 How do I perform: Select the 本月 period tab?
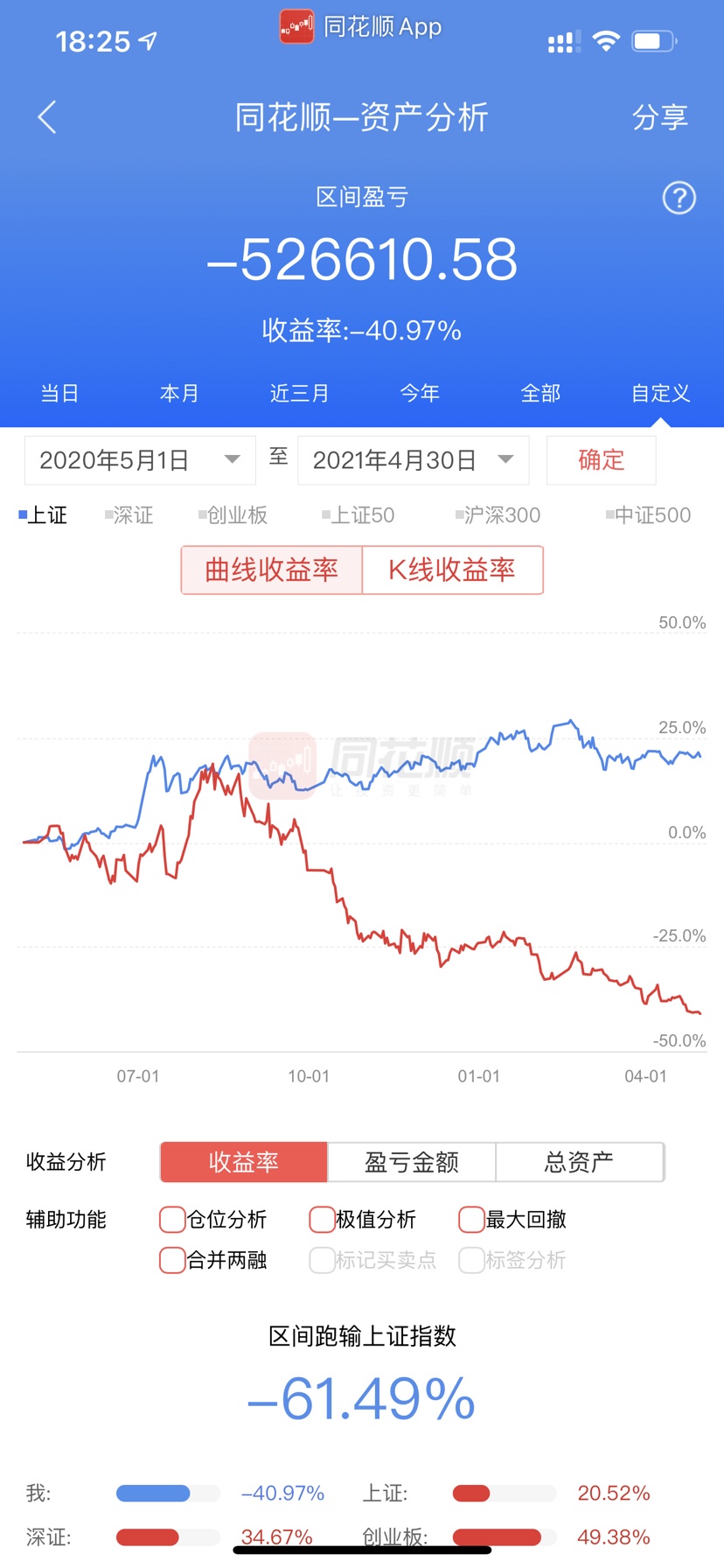coord(179,393)
